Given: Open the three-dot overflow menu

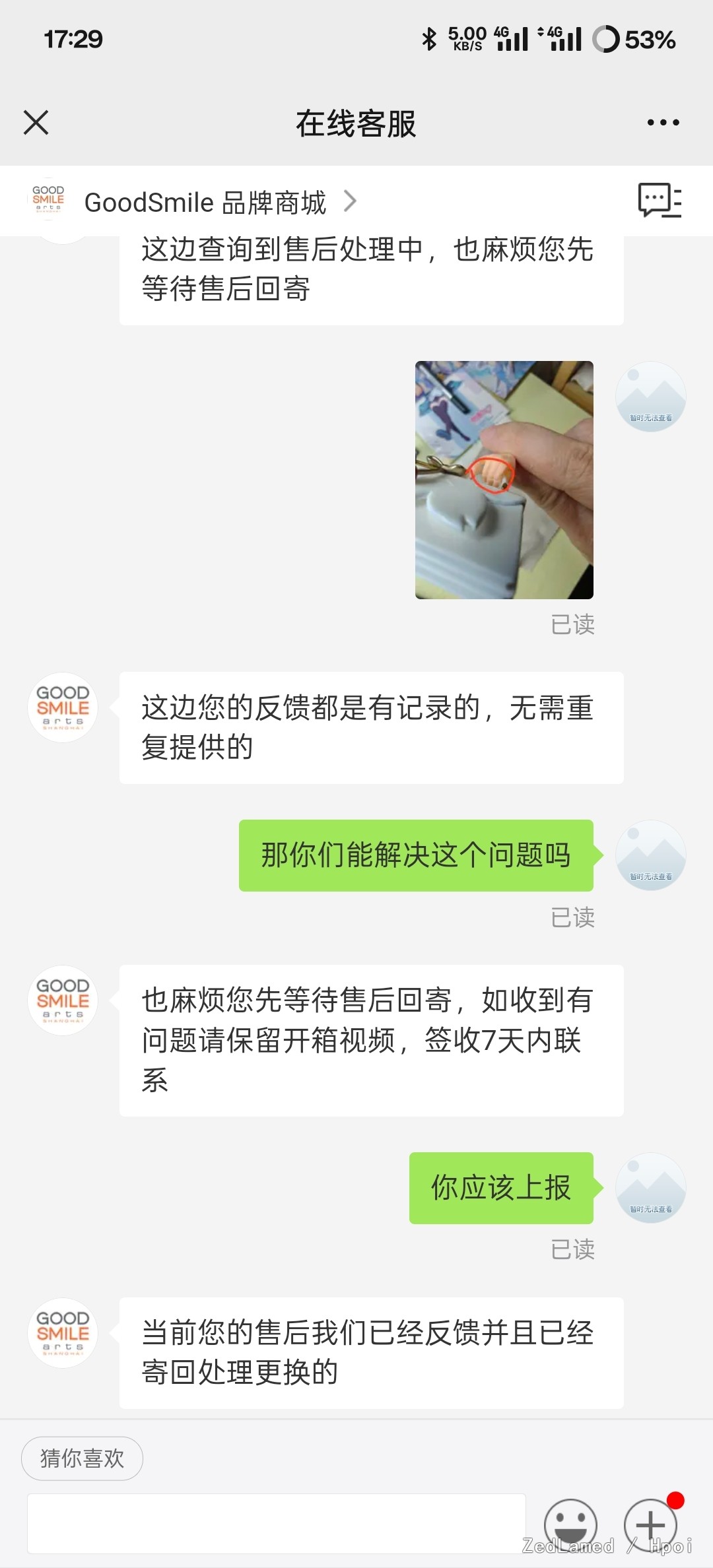Looking at the screenshot, I should point(663,123).
